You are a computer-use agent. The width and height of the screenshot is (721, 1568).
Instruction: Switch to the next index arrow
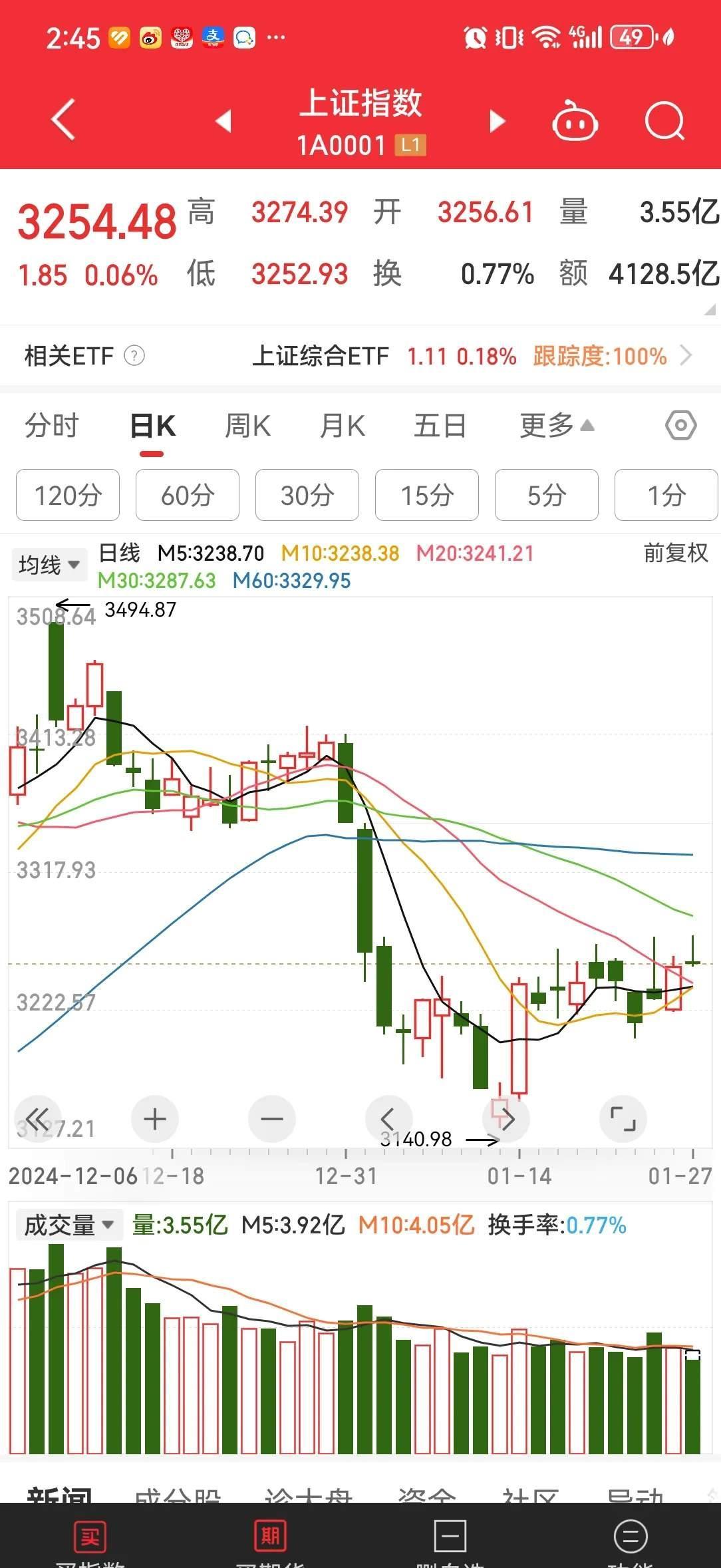tap(497, 121)
